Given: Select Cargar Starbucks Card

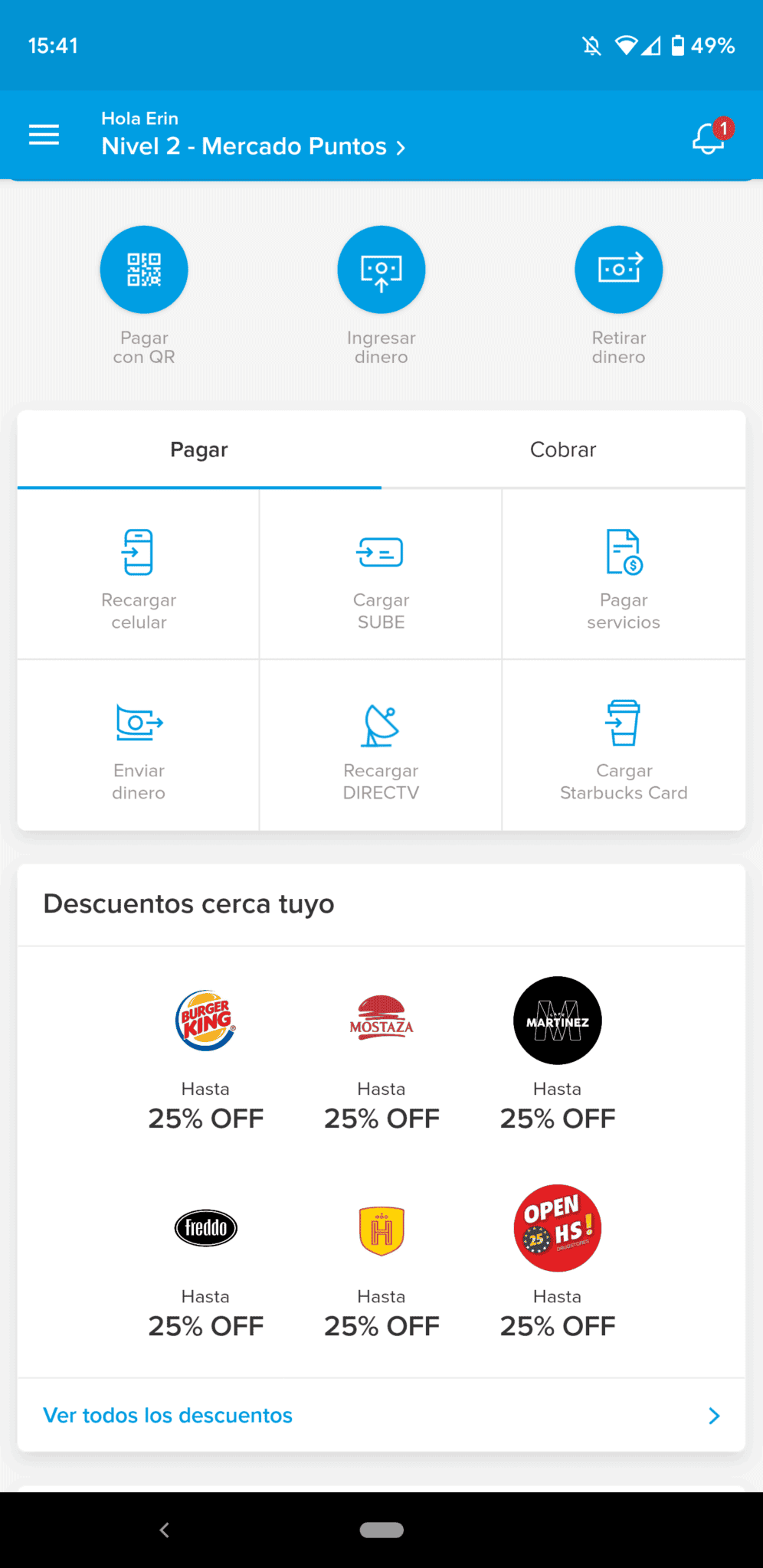Looking at the screenshot, I should [624, 746].
